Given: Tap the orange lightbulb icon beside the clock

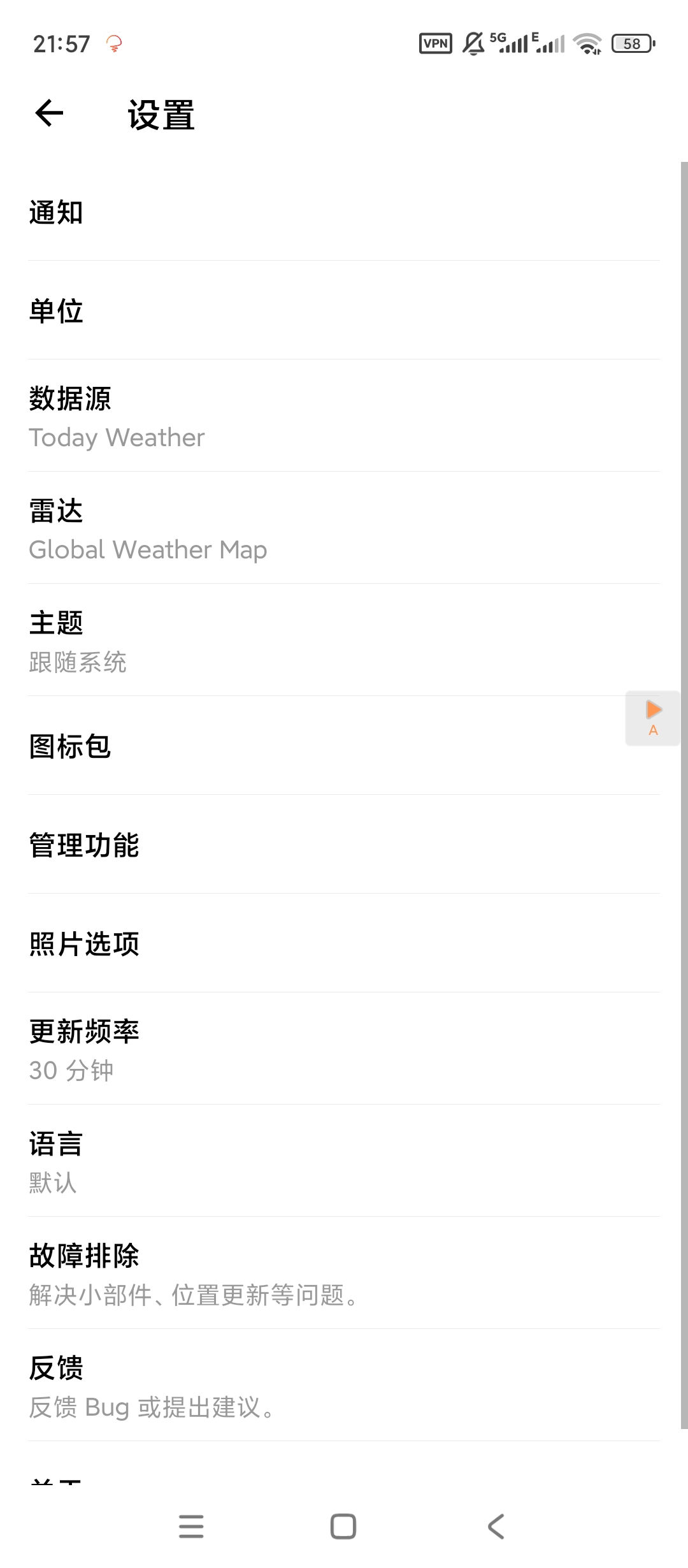Looking at the screenshot, I should pyautogui.click(x=113, y=45).
